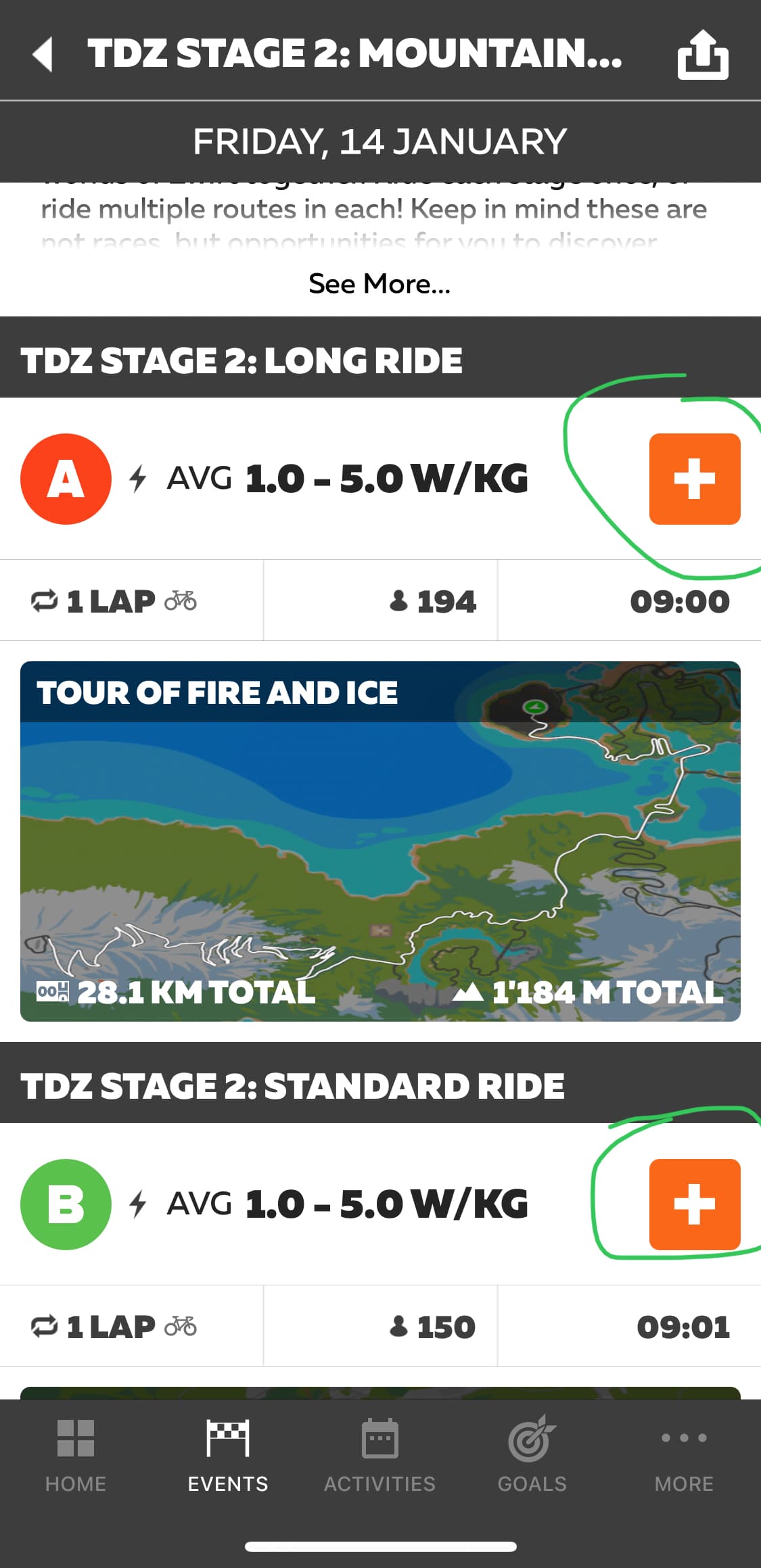Go back using the header arrow
The image size is (761, 1568).
pyautogui.click(x=43, y=54)
